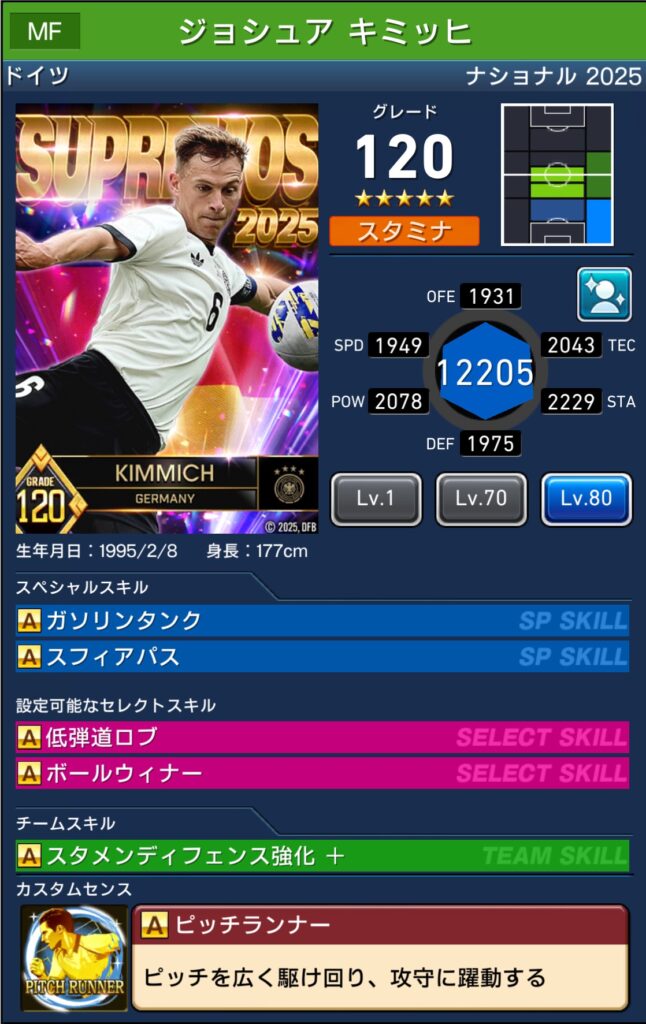View the 低弾道ロブ select skill
Screen dimensions: 646x1024
coord(323,738)
